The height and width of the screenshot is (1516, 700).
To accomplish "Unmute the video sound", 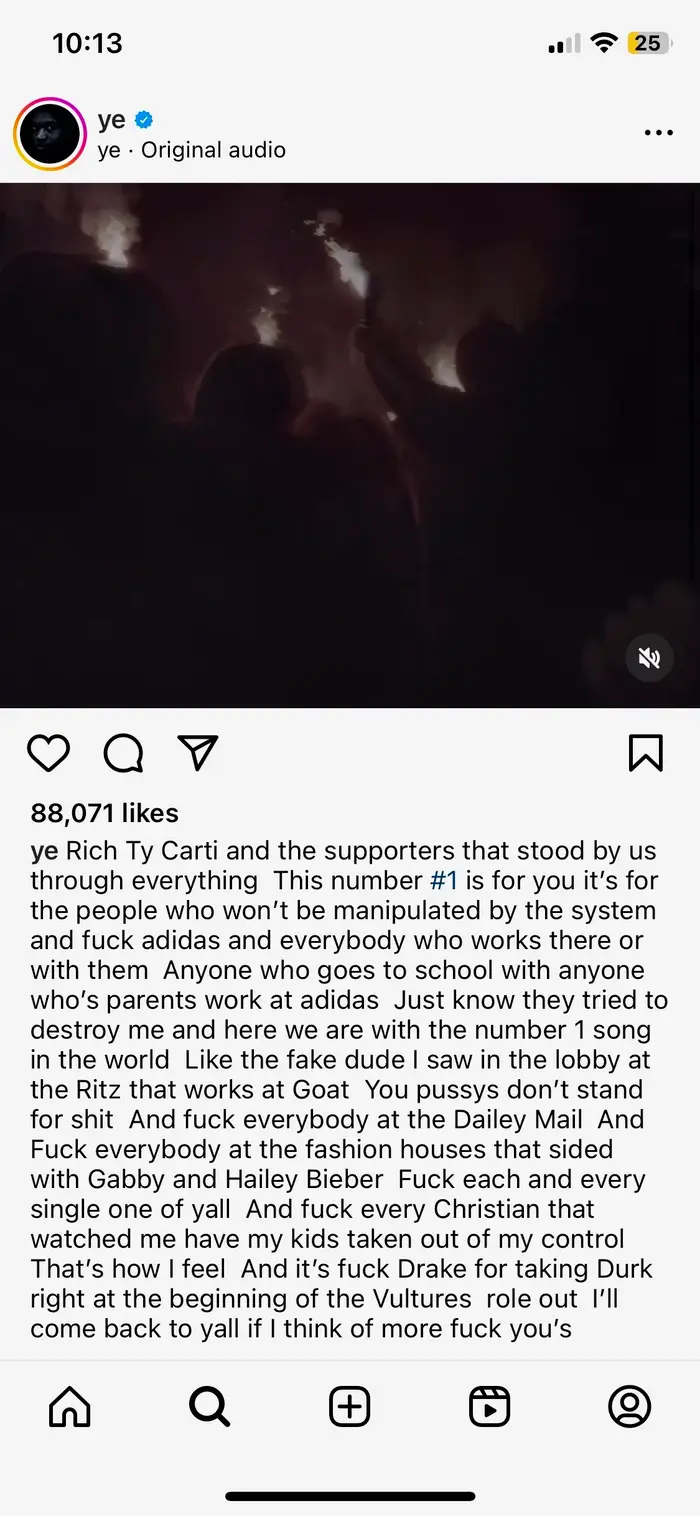I will (x=649, y=658).
